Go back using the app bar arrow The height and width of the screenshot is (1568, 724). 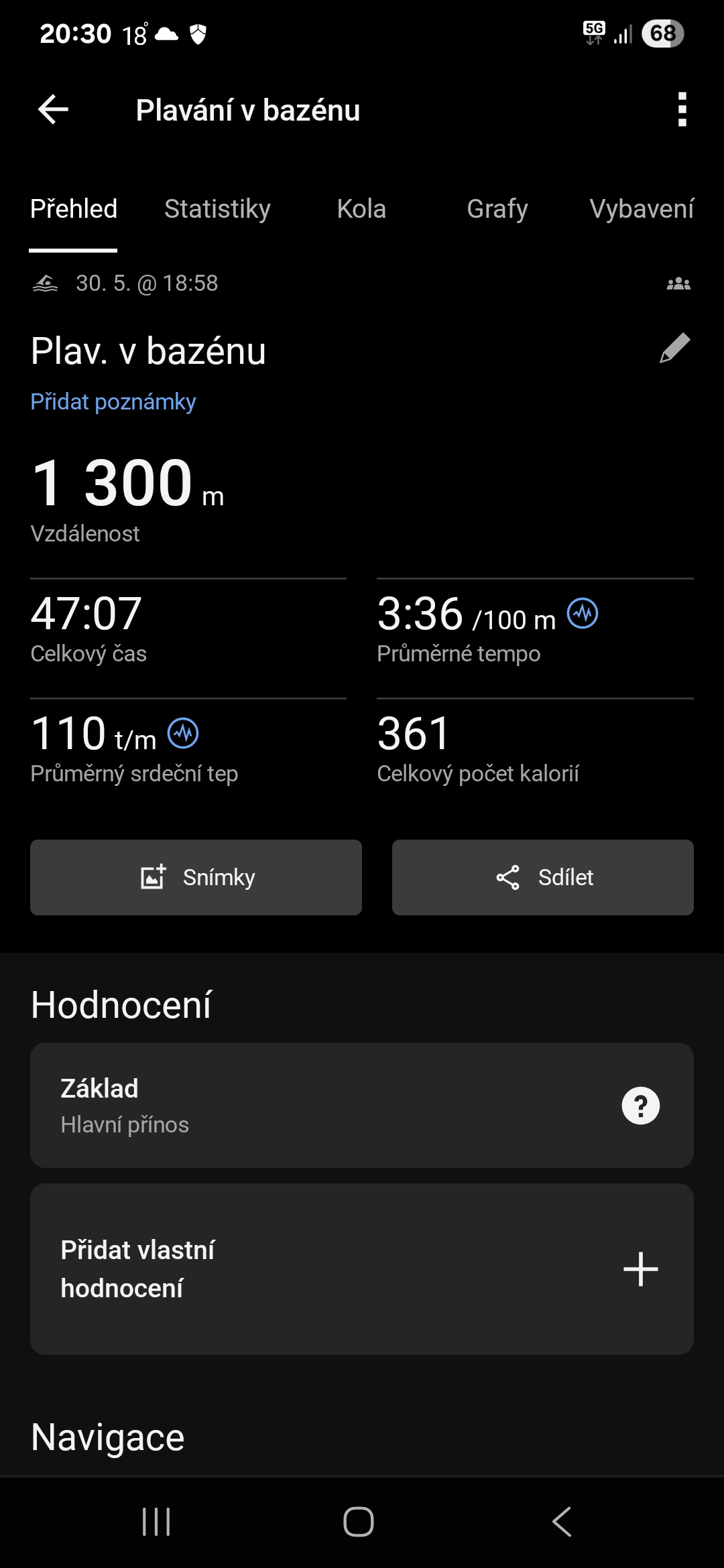click(54, 110)
